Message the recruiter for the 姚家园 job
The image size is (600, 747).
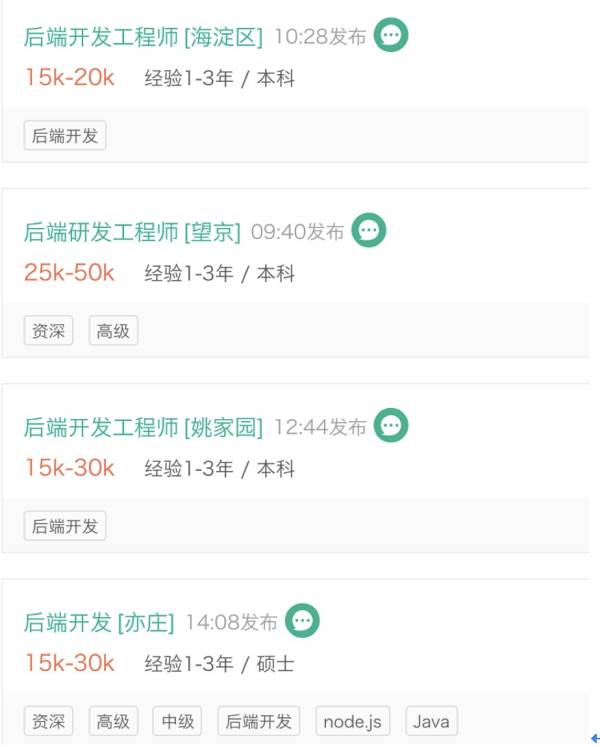391,426
